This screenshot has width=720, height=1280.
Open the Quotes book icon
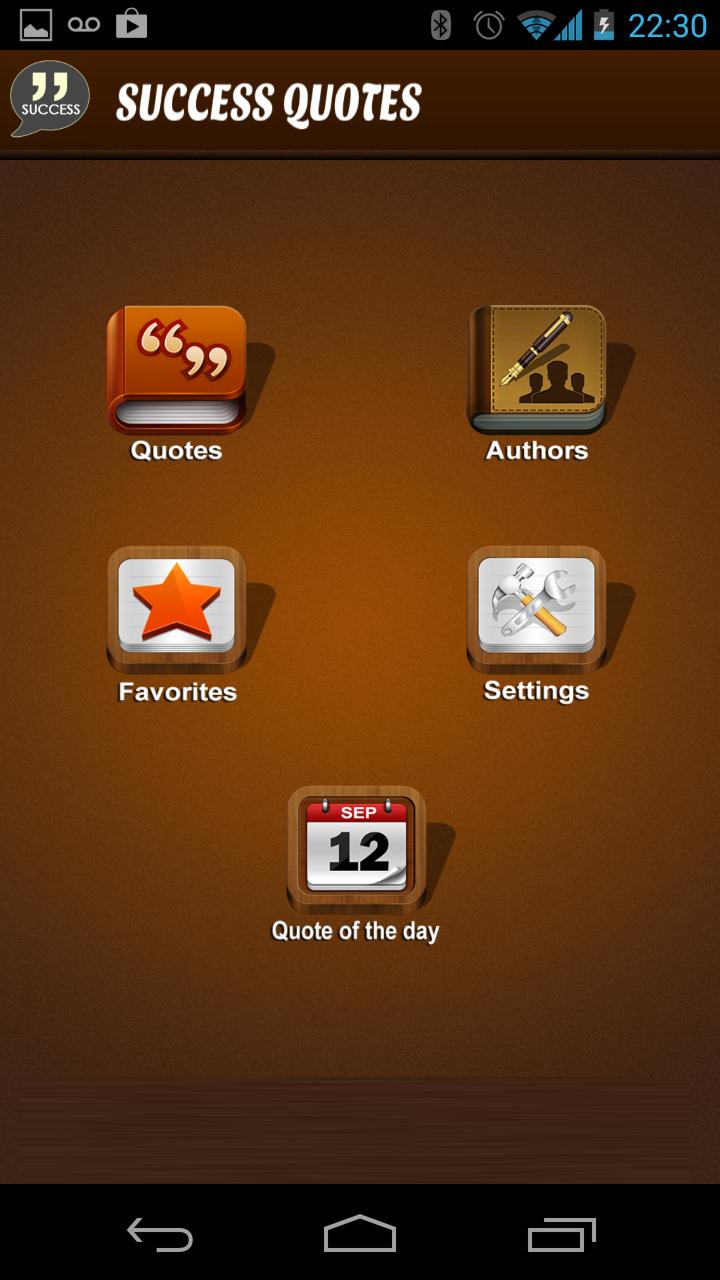tap(176, 370)
